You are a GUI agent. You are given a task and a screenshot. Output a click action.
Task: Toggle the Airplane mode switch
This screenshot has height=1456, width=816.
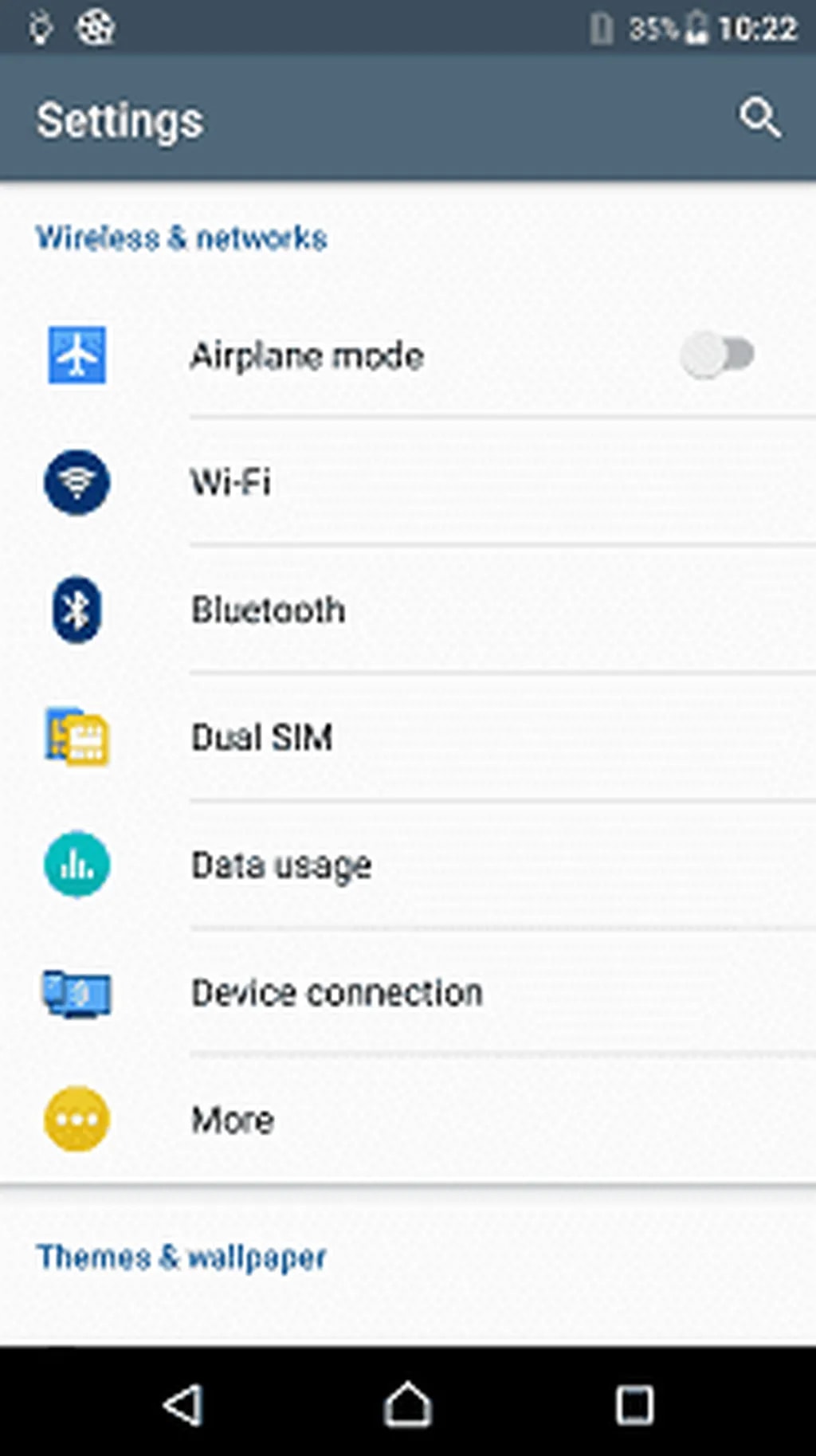pos(716,355)
